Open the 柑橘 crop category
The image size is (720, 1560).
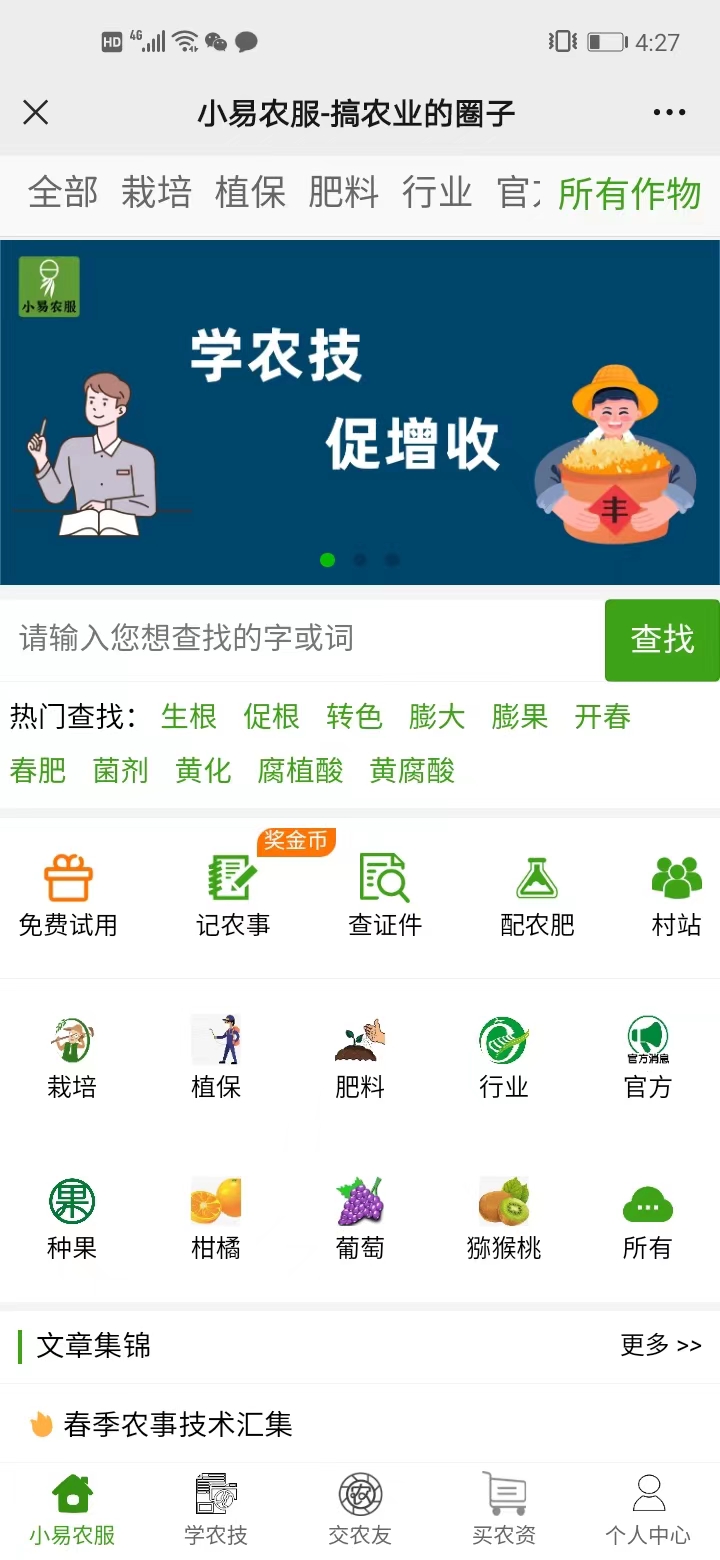tap(216, 1218)
